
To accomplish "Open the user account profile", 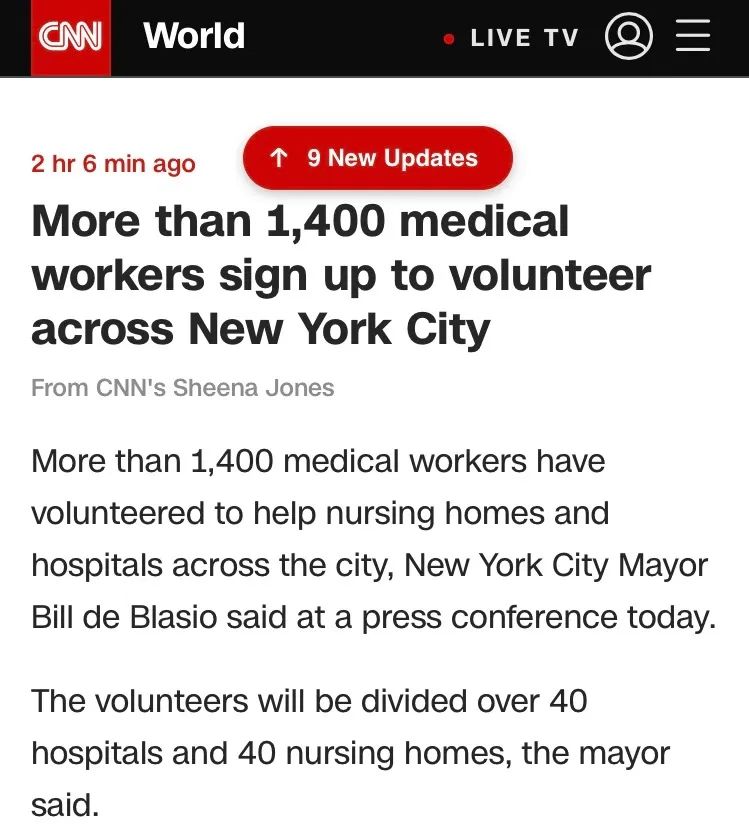I will click(628, 38).
